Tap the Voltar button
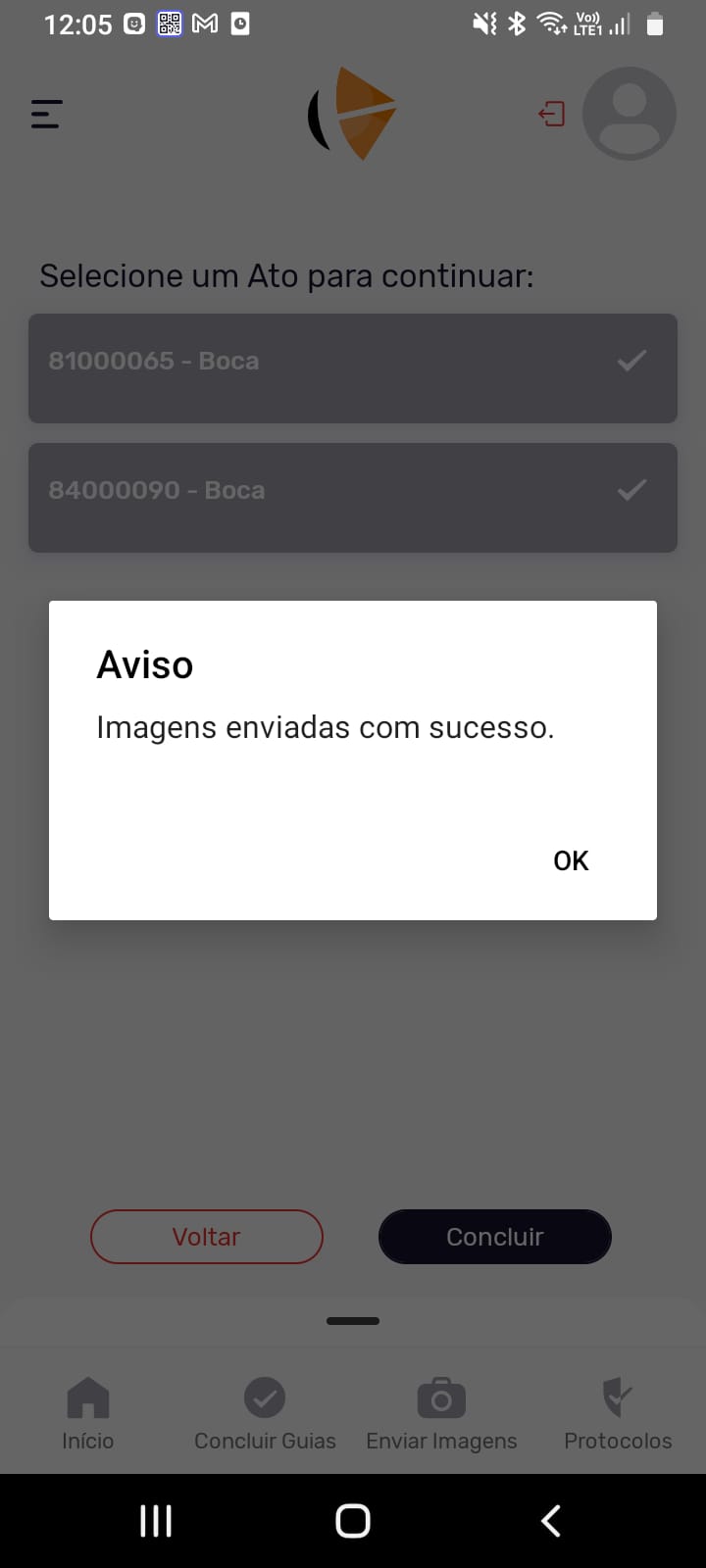This screenshot has width=706, height=1568. tap(207, 1237)
